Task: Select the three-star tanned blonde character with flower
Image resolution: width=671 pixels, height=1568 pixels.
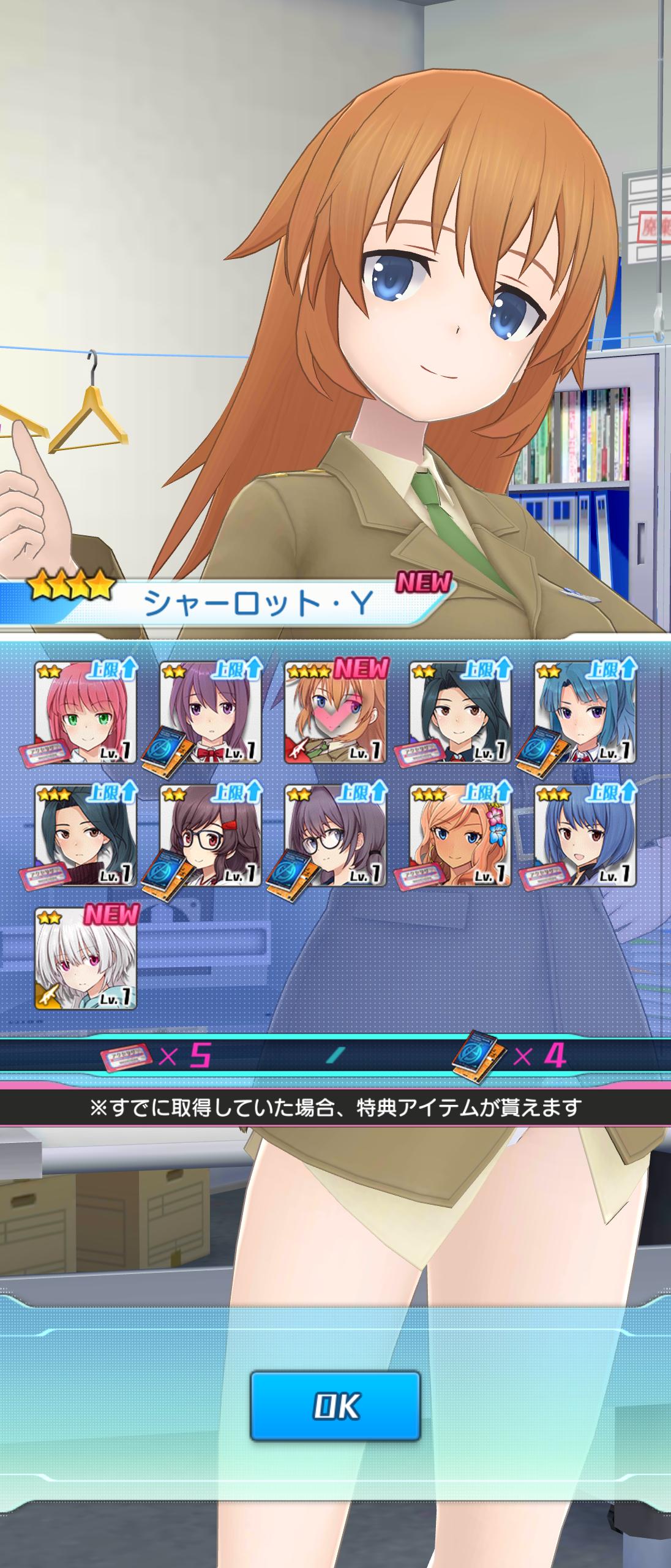Action: (x=460, y=835)
